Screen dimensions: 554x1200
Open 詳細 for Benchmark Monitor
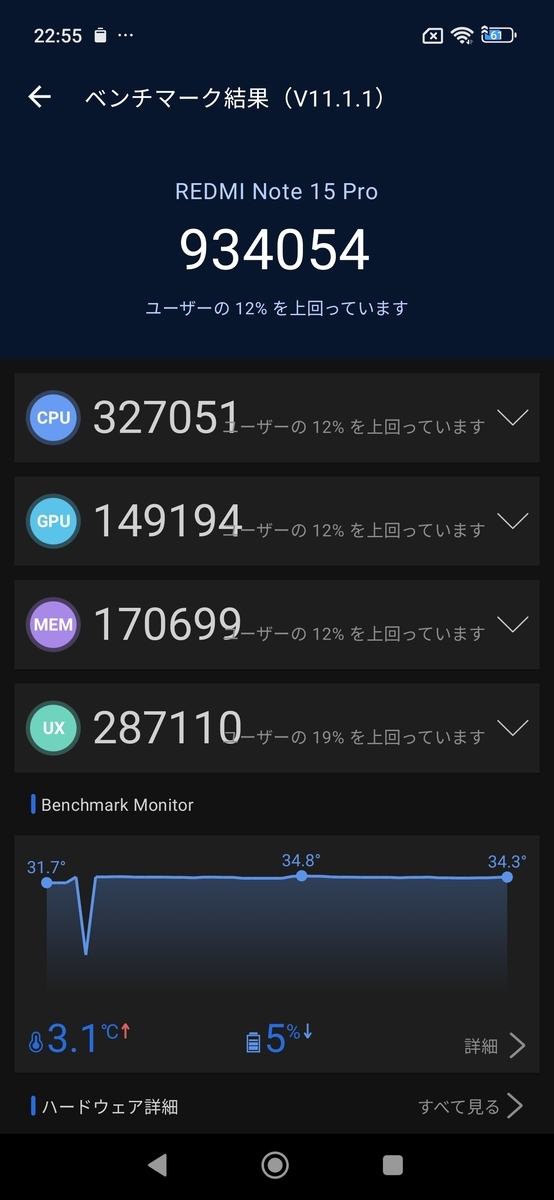(495, 1046)
